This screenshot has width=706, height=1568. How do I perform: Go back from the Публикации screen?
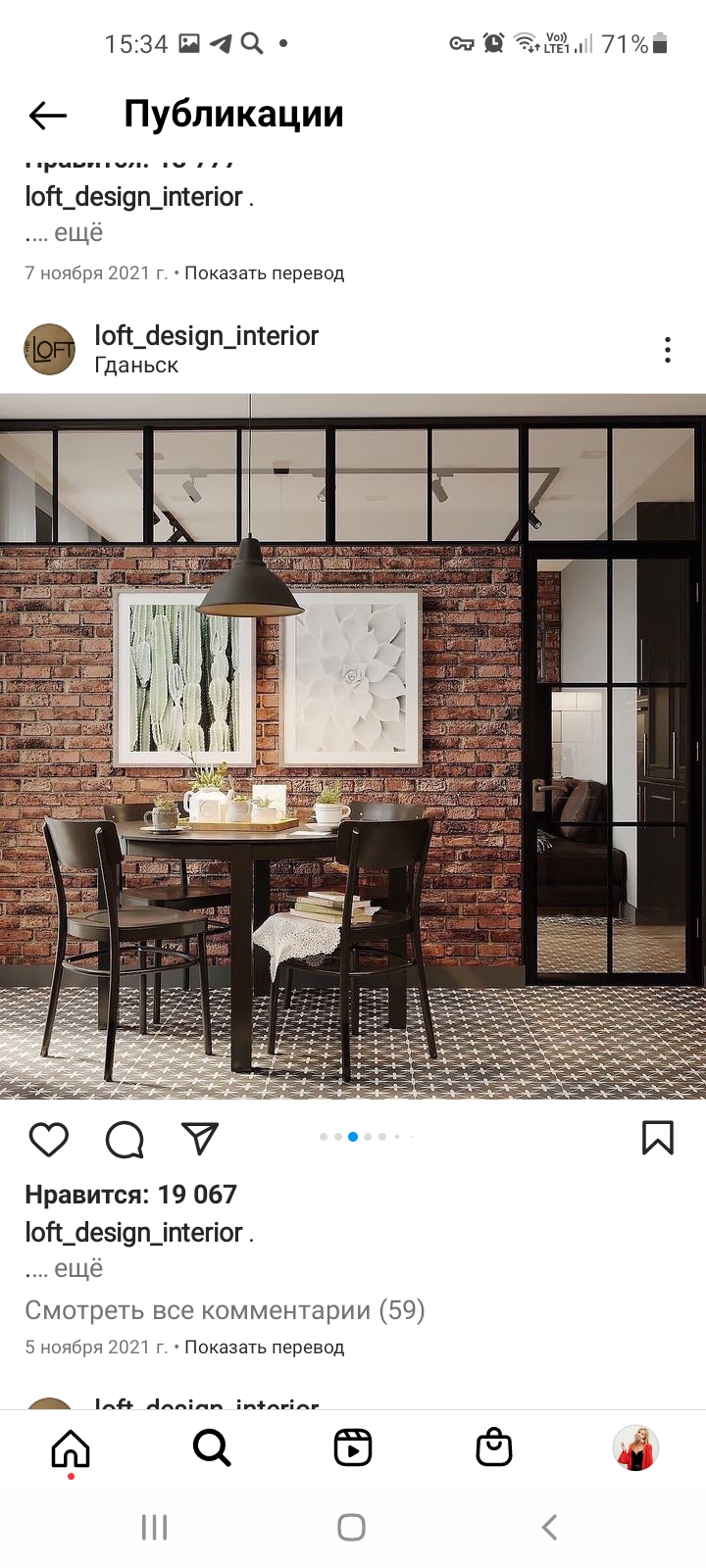48,116
